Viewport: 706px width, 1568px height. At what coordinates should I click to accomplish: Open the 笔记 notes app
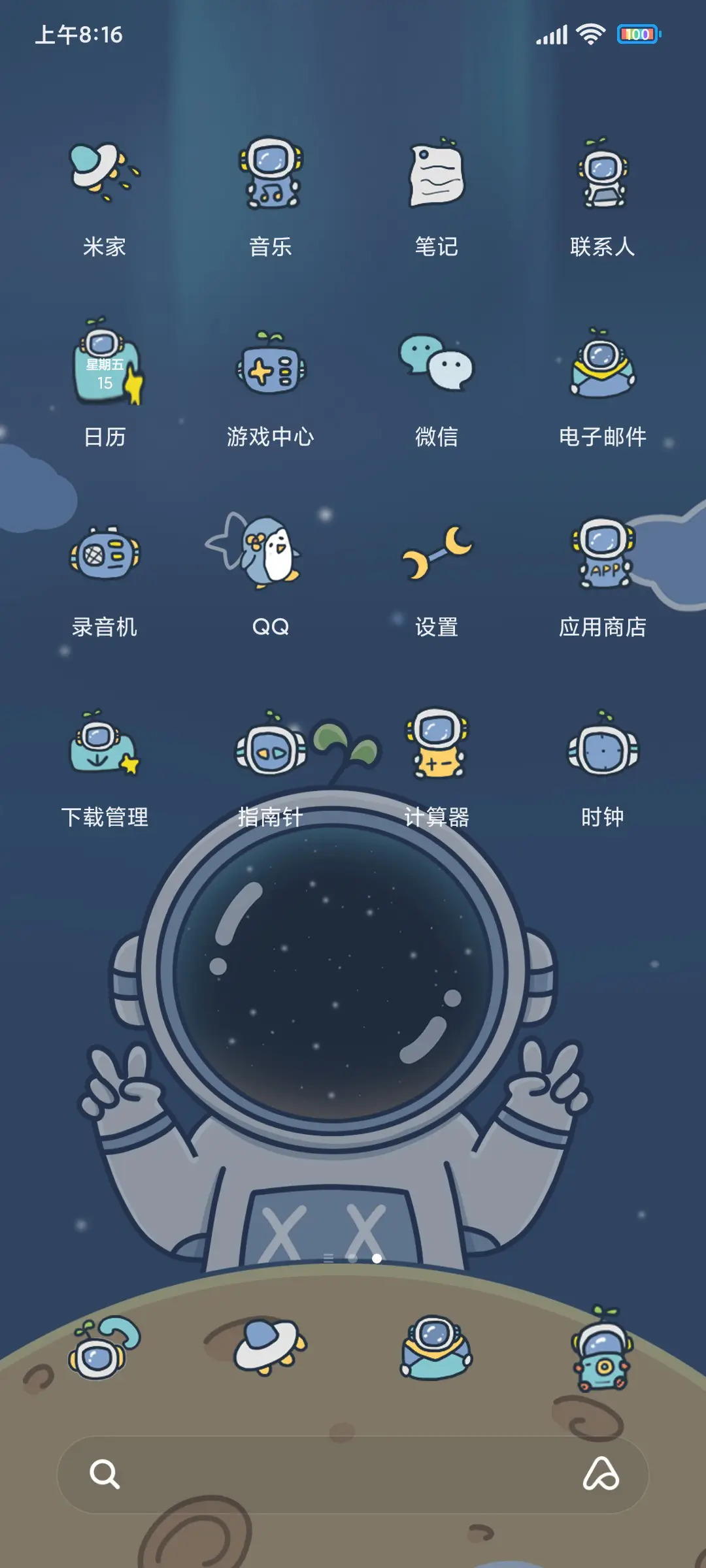click(x=435, y=173)
